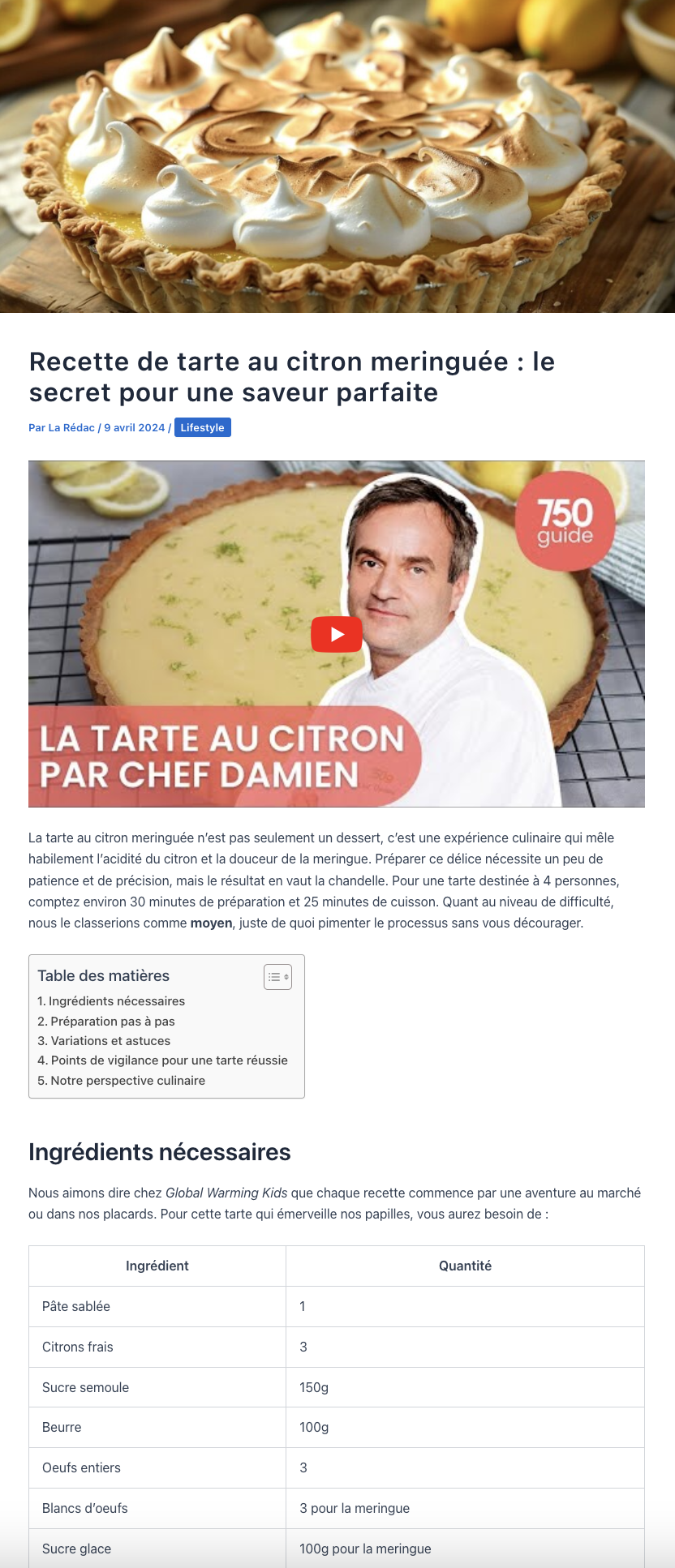Open the Lifestyle category tag
675x1568 pixels.
(202, 427)
